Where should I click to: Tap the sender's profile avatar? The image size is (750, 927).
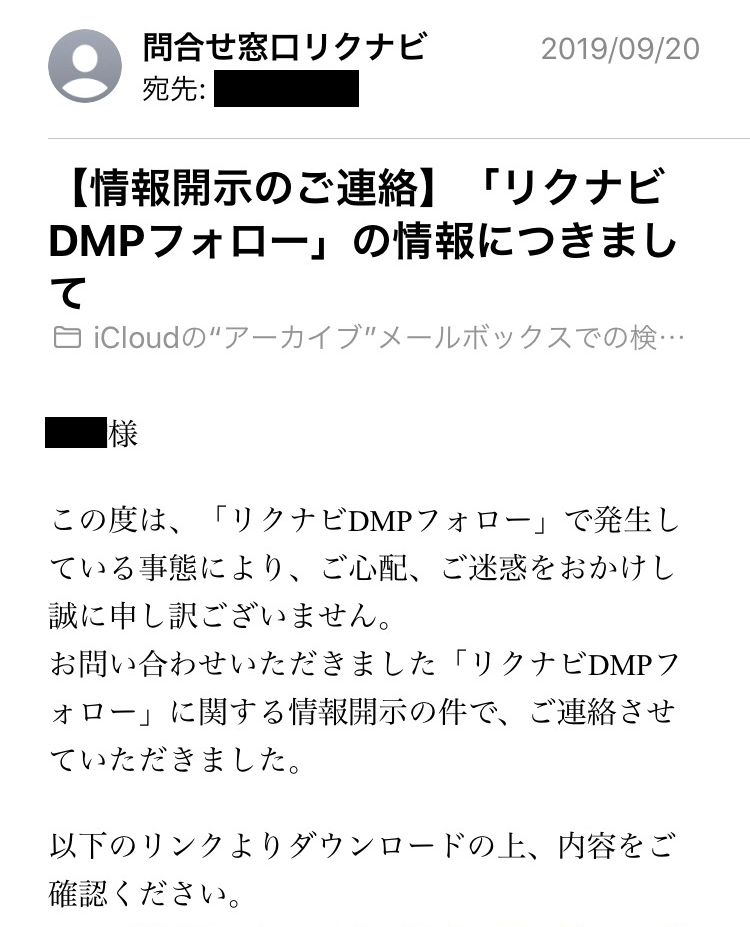(x=84, y=66)
